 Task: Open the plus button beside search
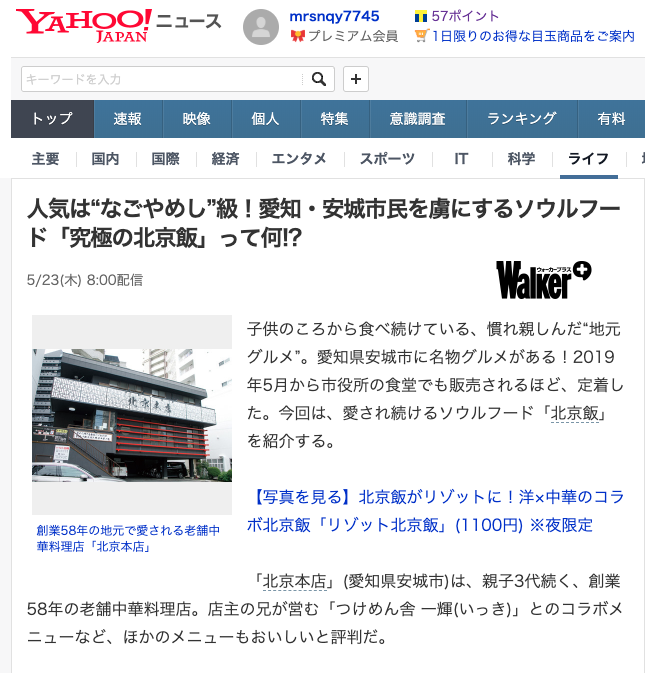pyautogui.click(x=356, y=79)
